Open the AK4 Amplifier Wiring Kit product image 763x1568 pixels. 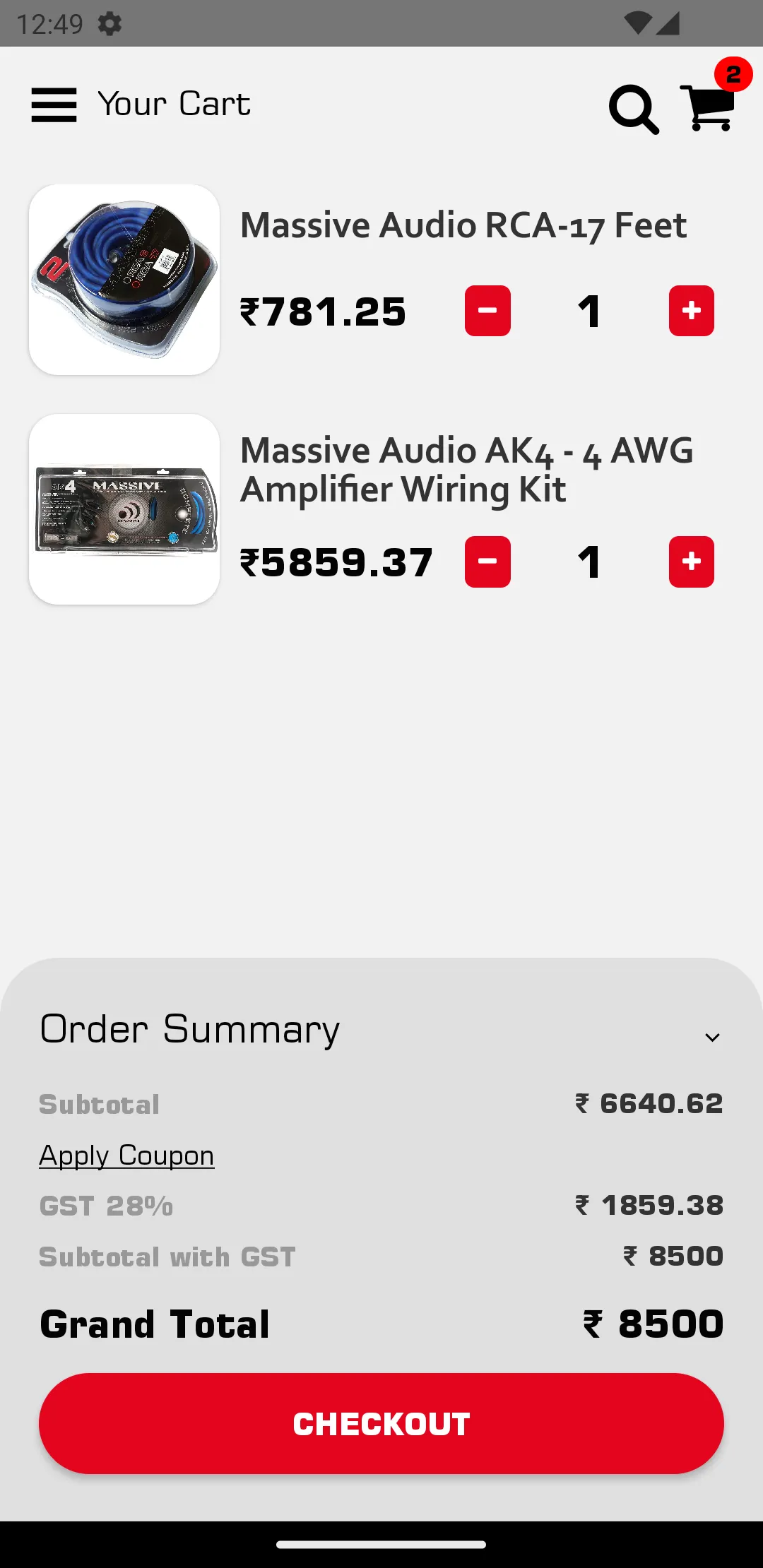(x=124, y=509)
